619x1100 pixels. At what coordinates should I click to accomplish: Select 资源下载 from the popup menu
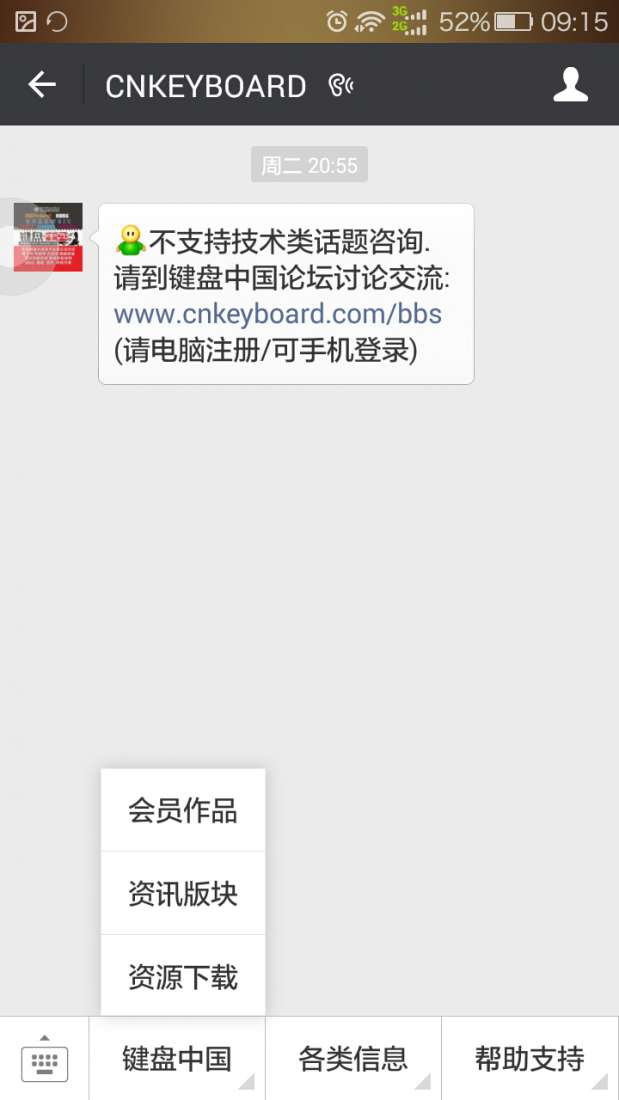[x=183, y=976]
